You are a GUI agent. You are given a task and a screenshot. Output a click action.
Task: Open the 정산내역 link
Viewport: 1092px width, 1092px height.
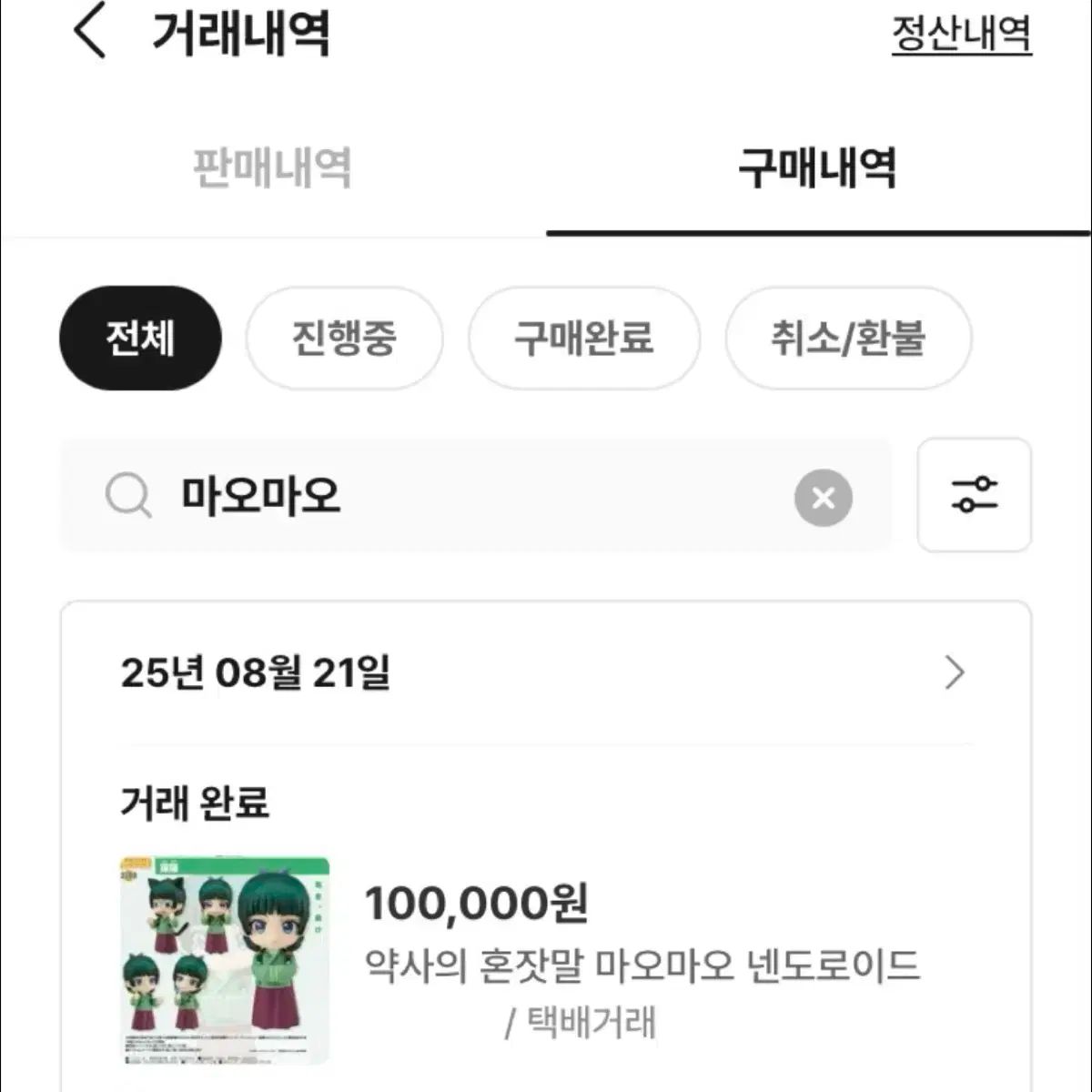click(961, 35)
